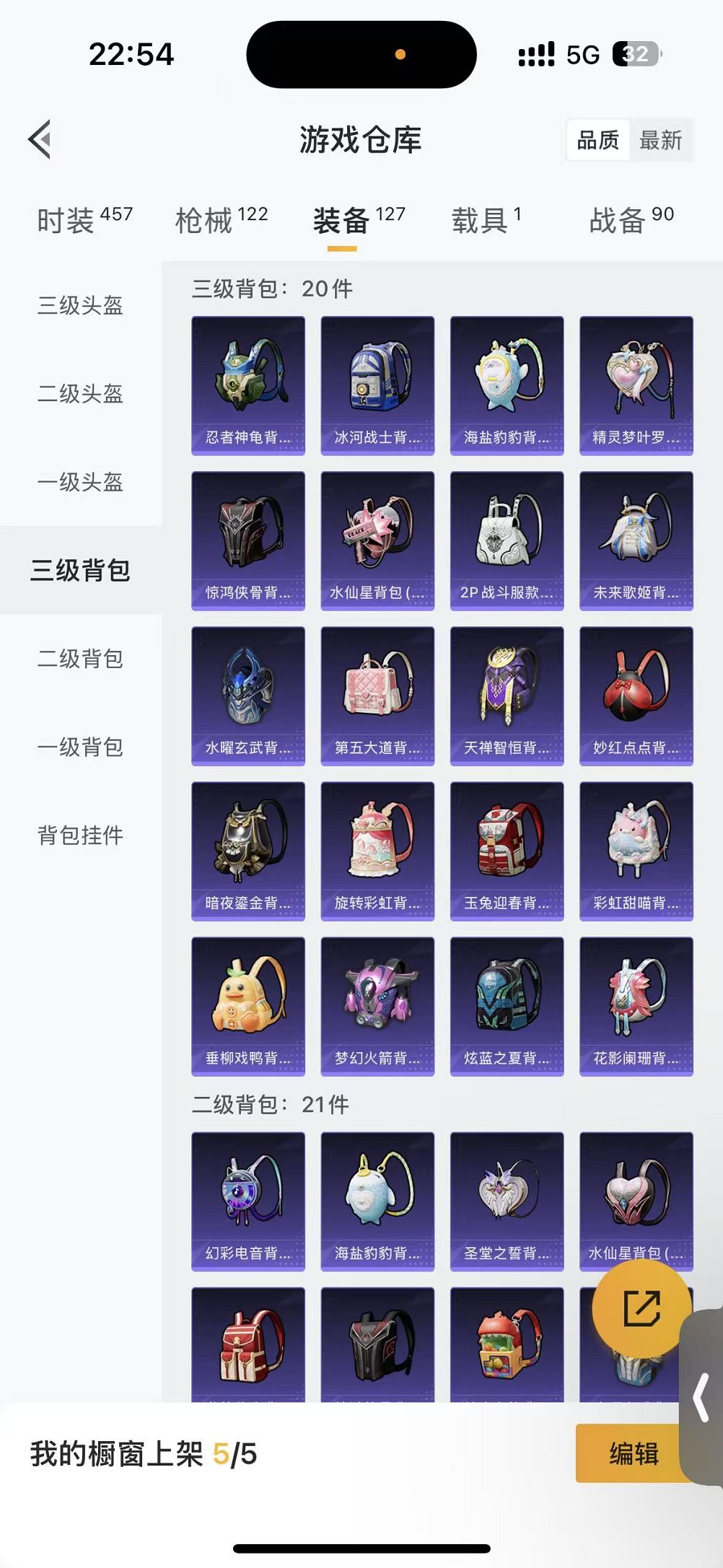
Task: Jump to 一级背包 category
Action: pos(80,747)
